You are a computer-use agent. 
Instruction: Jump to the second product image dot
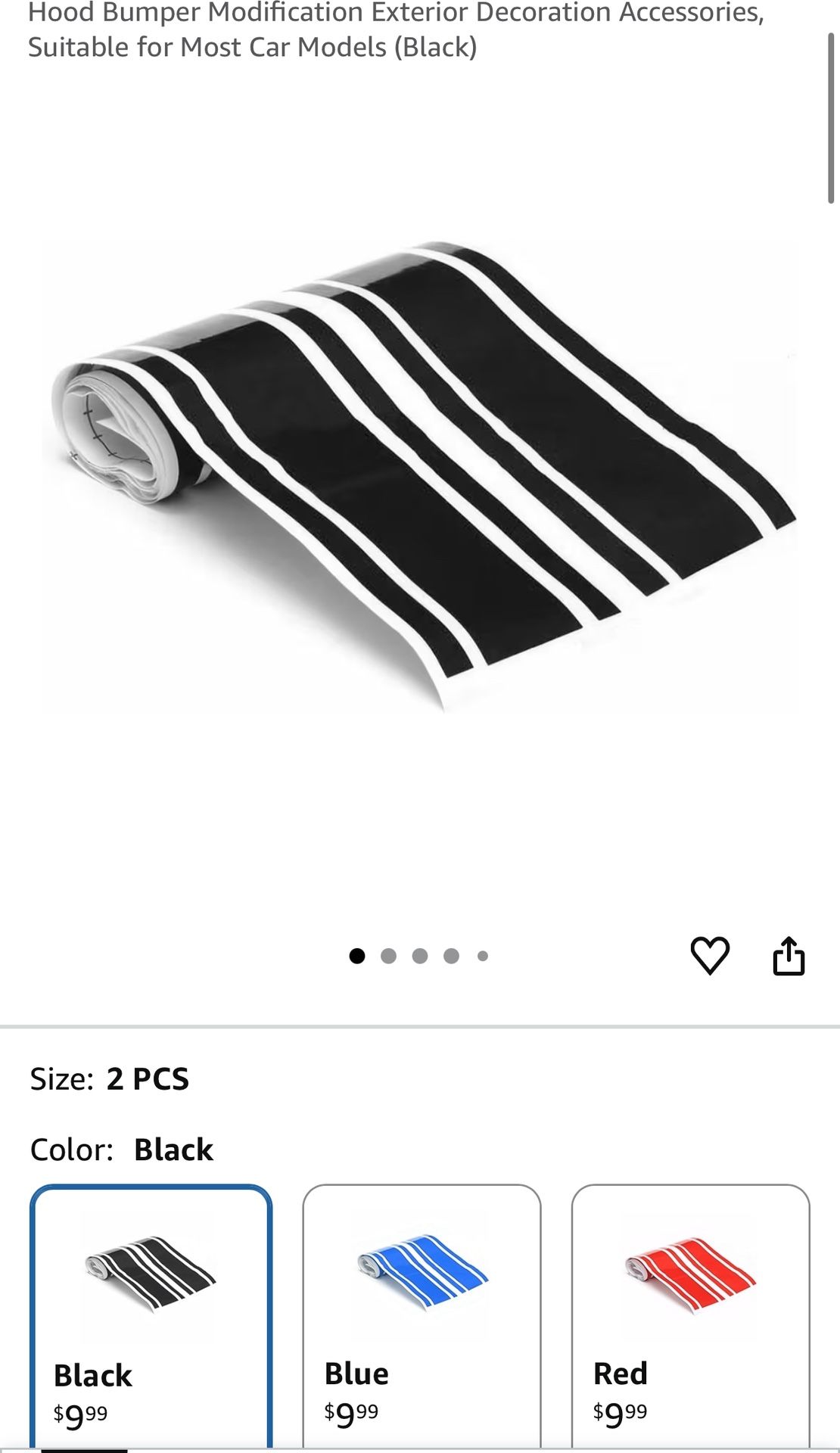click(x=390, y=956)
